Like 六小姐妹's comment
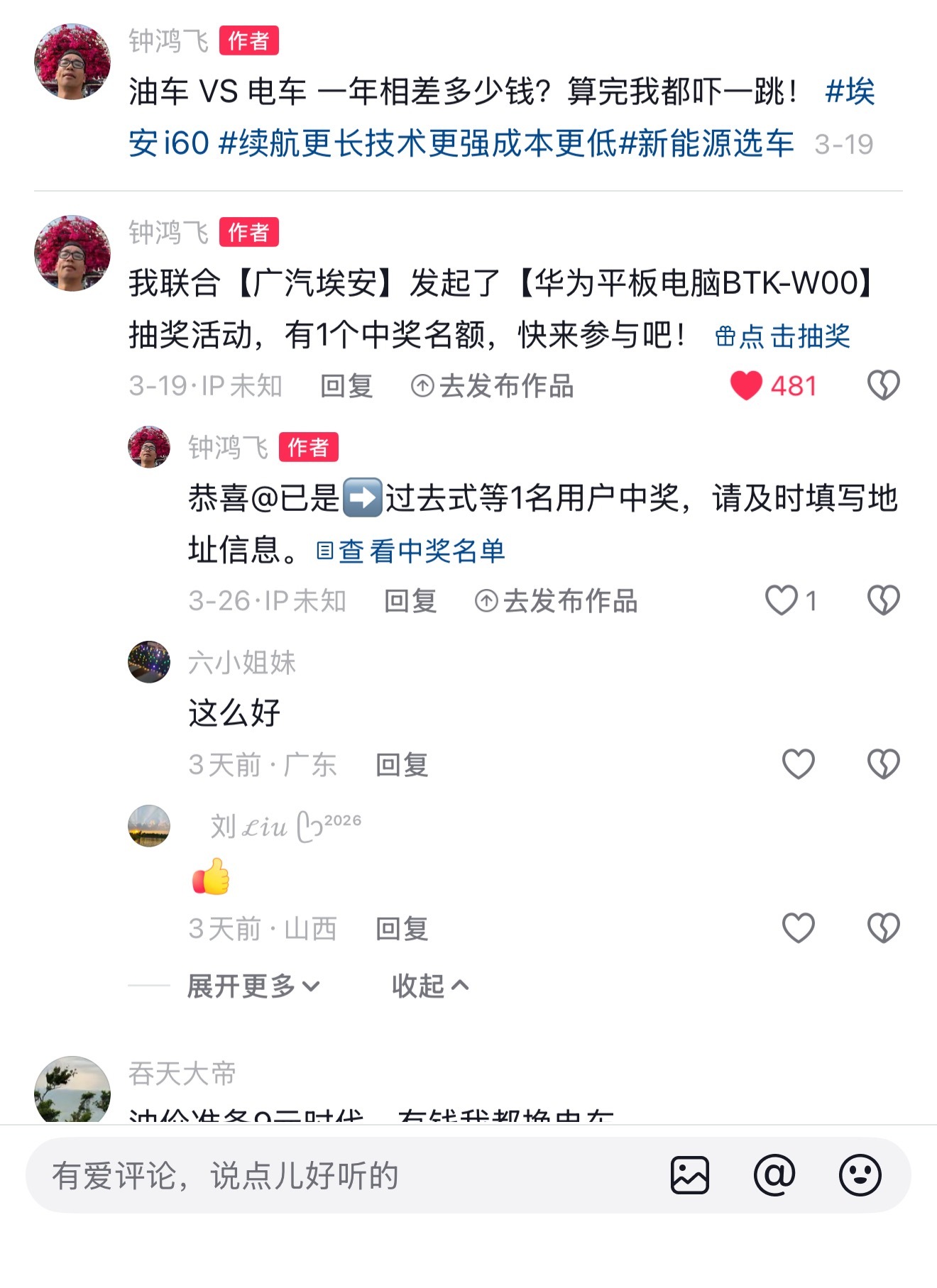 pos(798,764)
